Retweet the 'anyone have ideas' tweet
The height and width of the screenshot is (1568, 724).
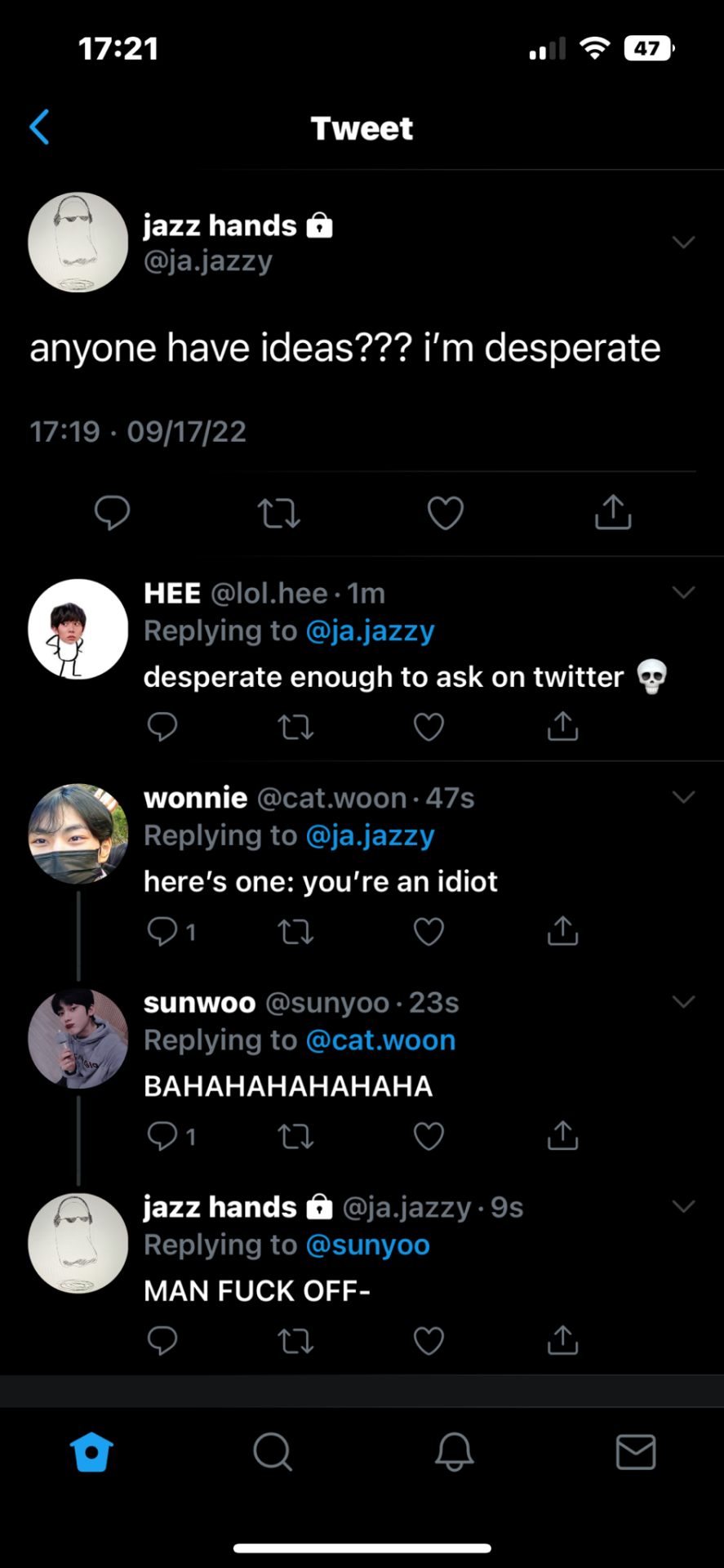point(279,514)
